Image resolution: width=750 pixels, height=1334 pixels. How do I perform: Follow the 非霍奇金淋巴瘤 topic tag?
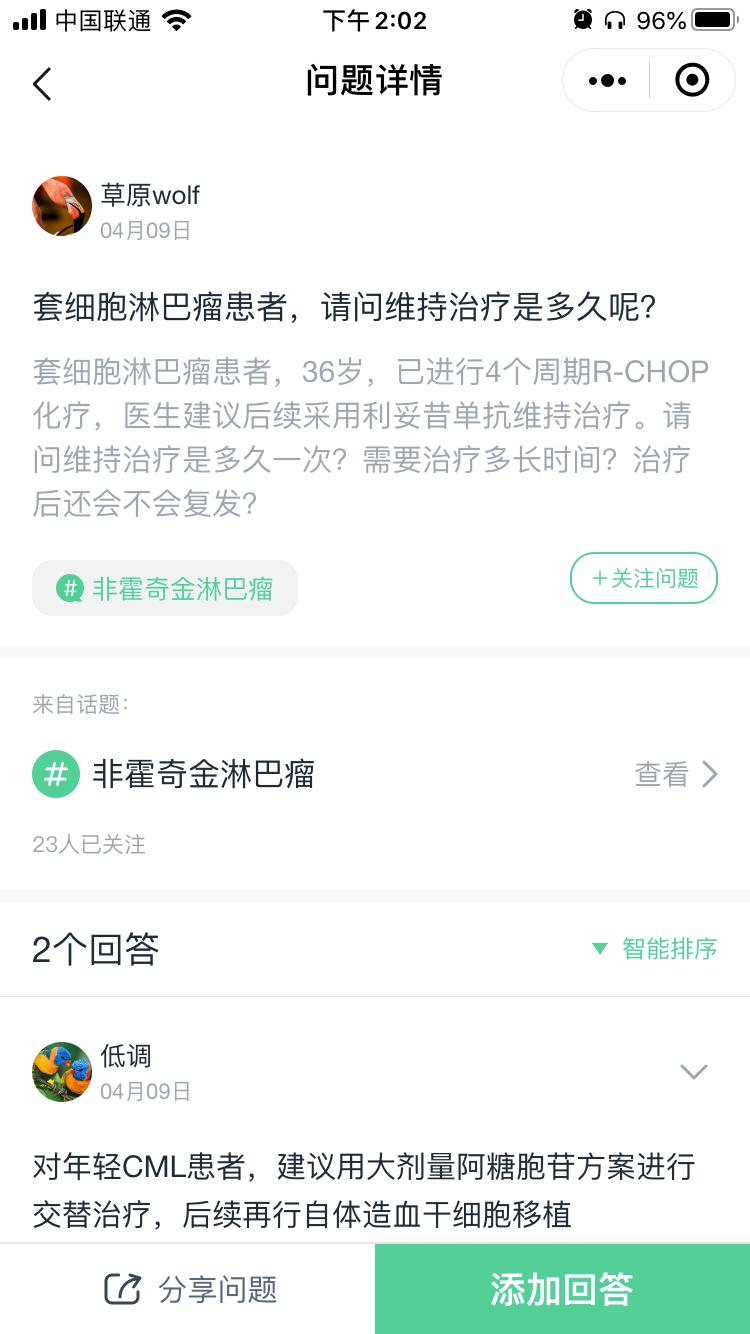(165, 588)
